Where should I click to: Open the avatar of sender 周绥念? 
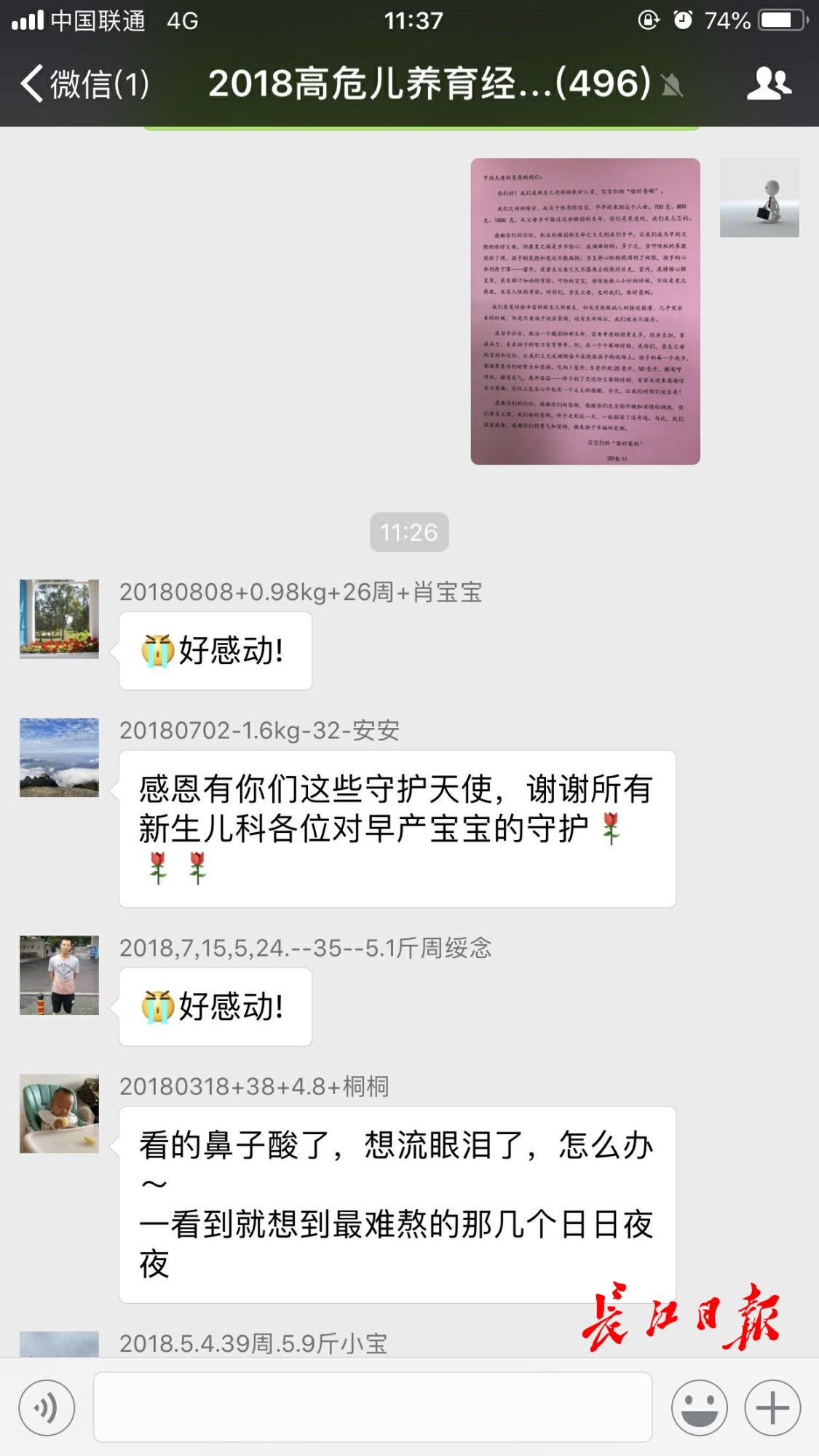click(59, 975)
